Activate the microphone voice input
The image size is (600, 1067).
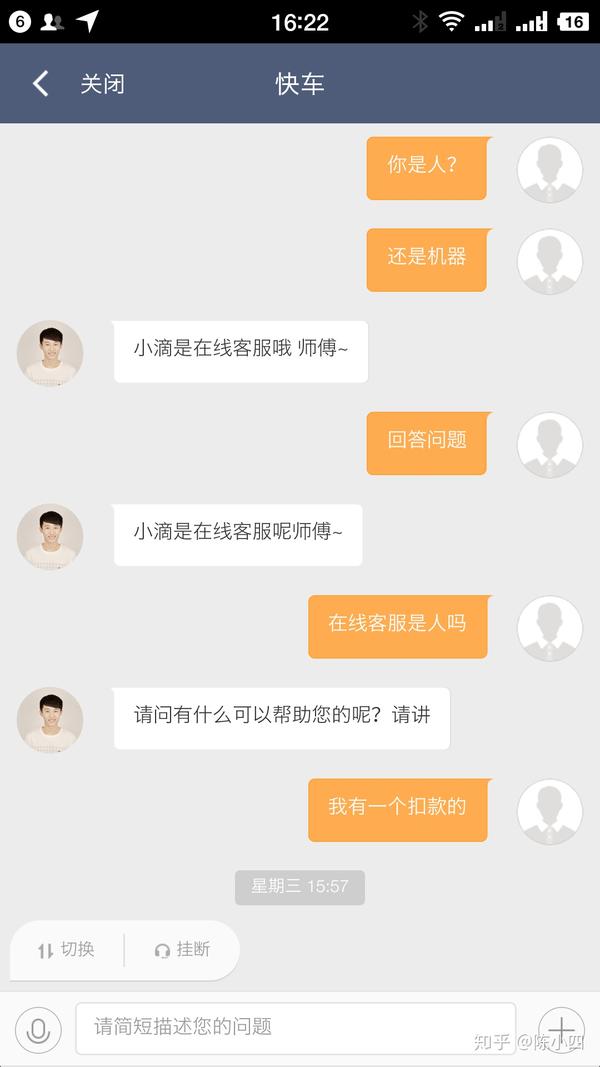39,1029
